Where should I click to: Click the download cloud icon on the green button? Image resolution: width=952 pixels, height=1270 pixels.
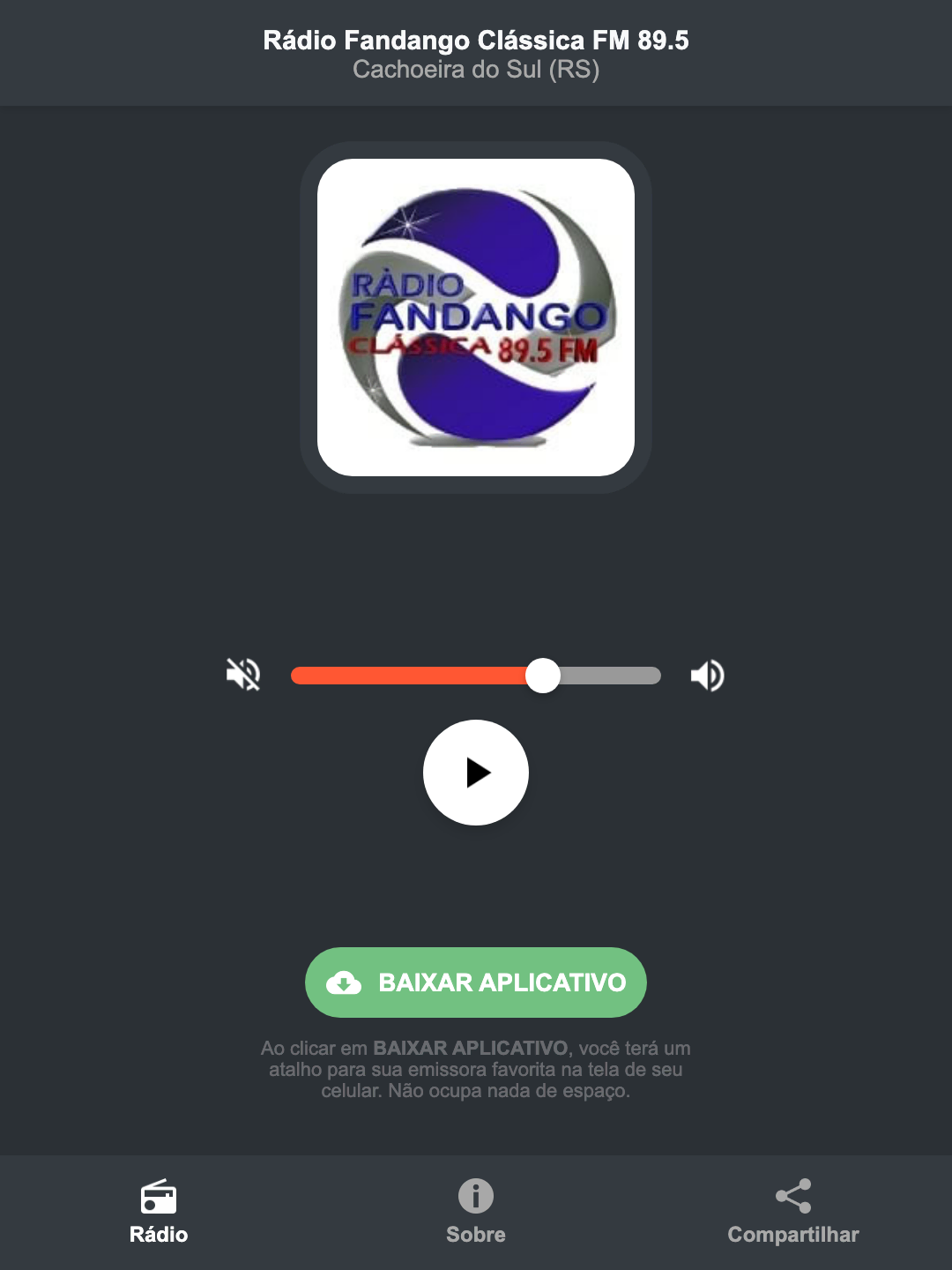346,982
